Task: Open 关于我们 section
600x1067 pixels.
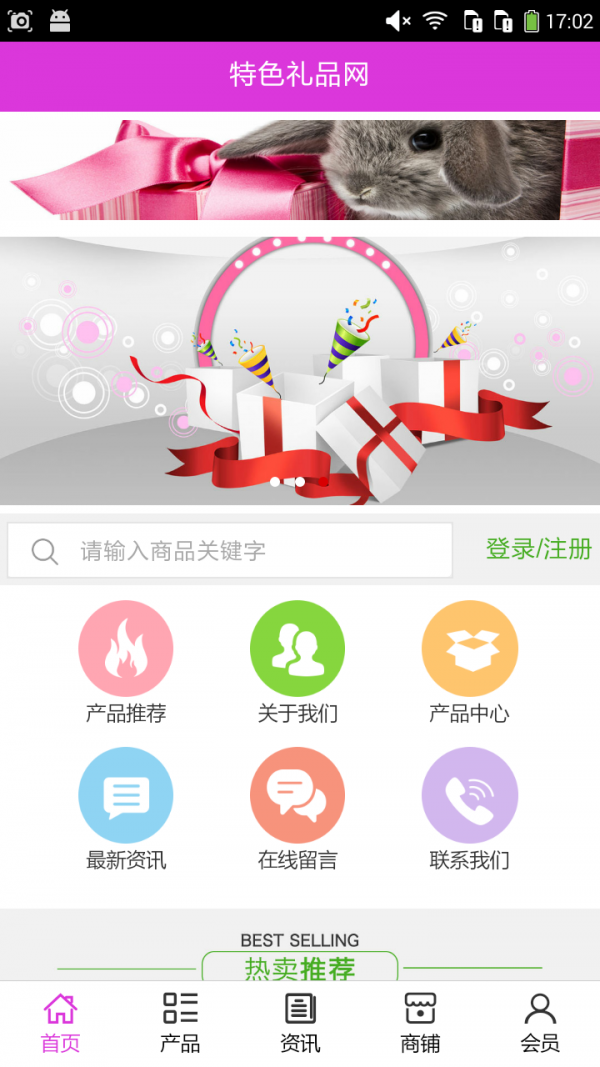Action: (x=297, y=648)
